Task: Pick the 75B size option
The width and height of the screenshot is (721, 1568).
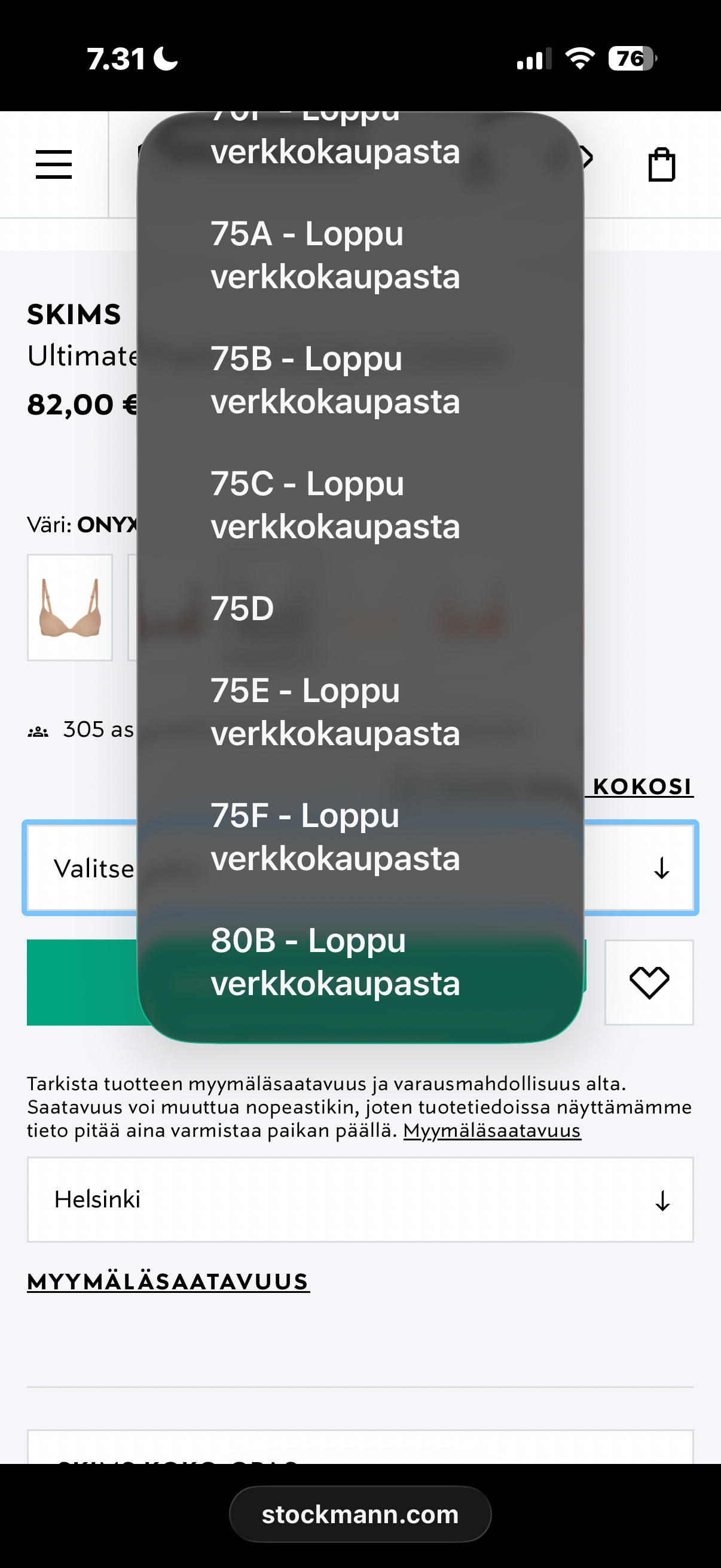Action: click(x=359, y=380)
